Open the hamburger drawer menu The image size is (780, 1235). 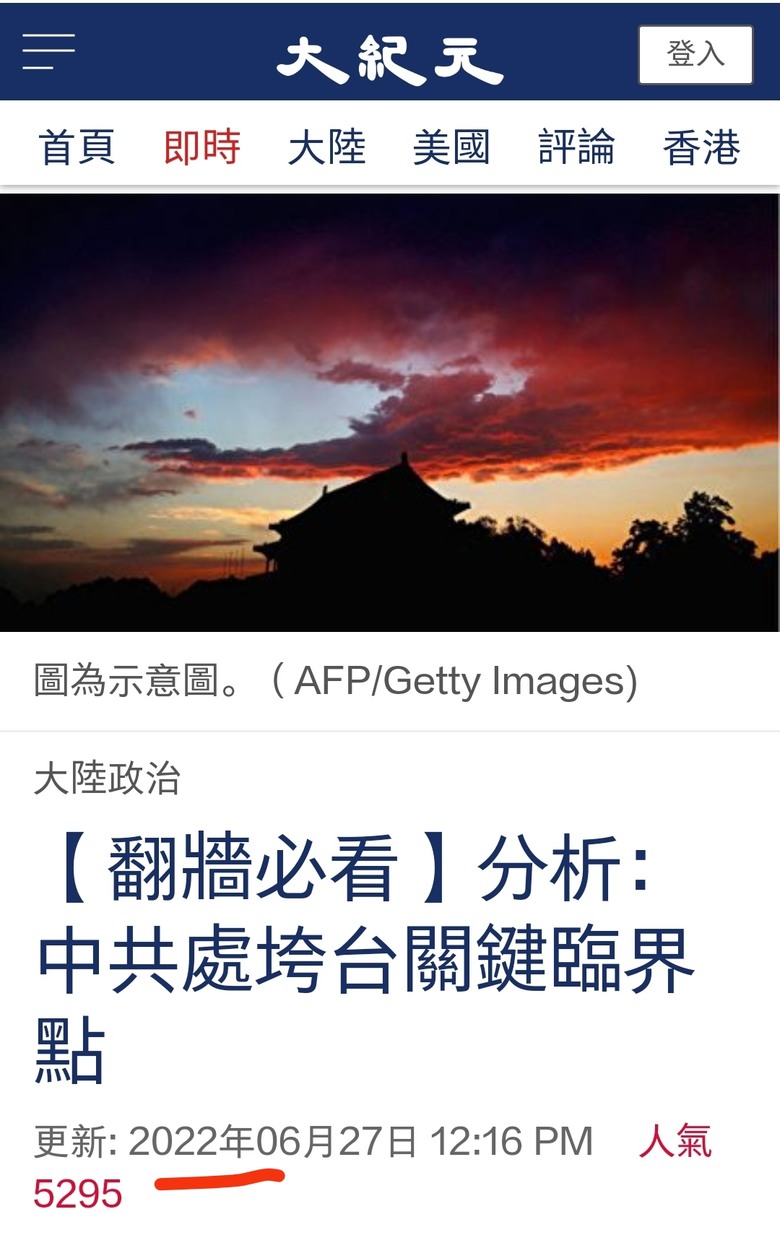49,52
